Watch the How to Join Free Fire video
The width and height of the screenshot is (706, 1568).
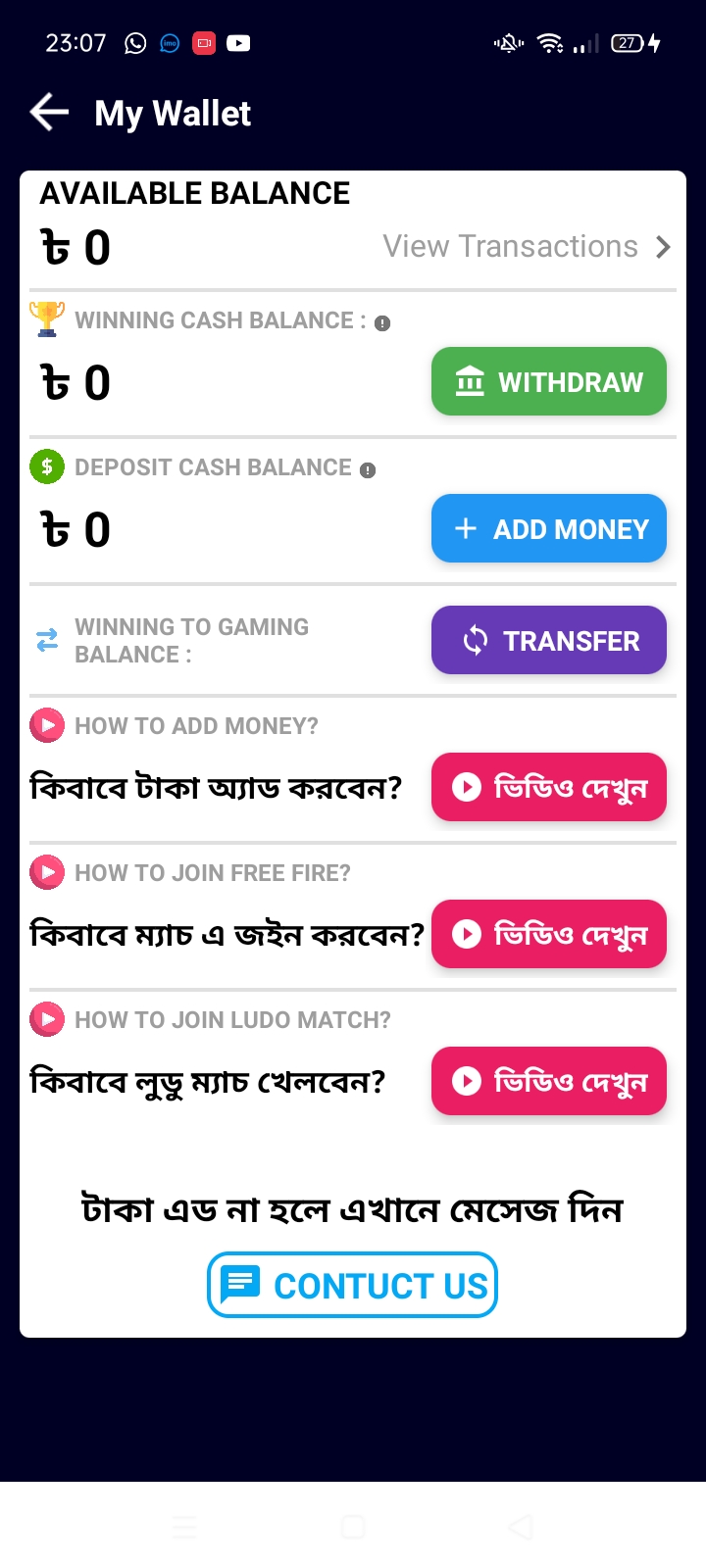tap(549, 934)
